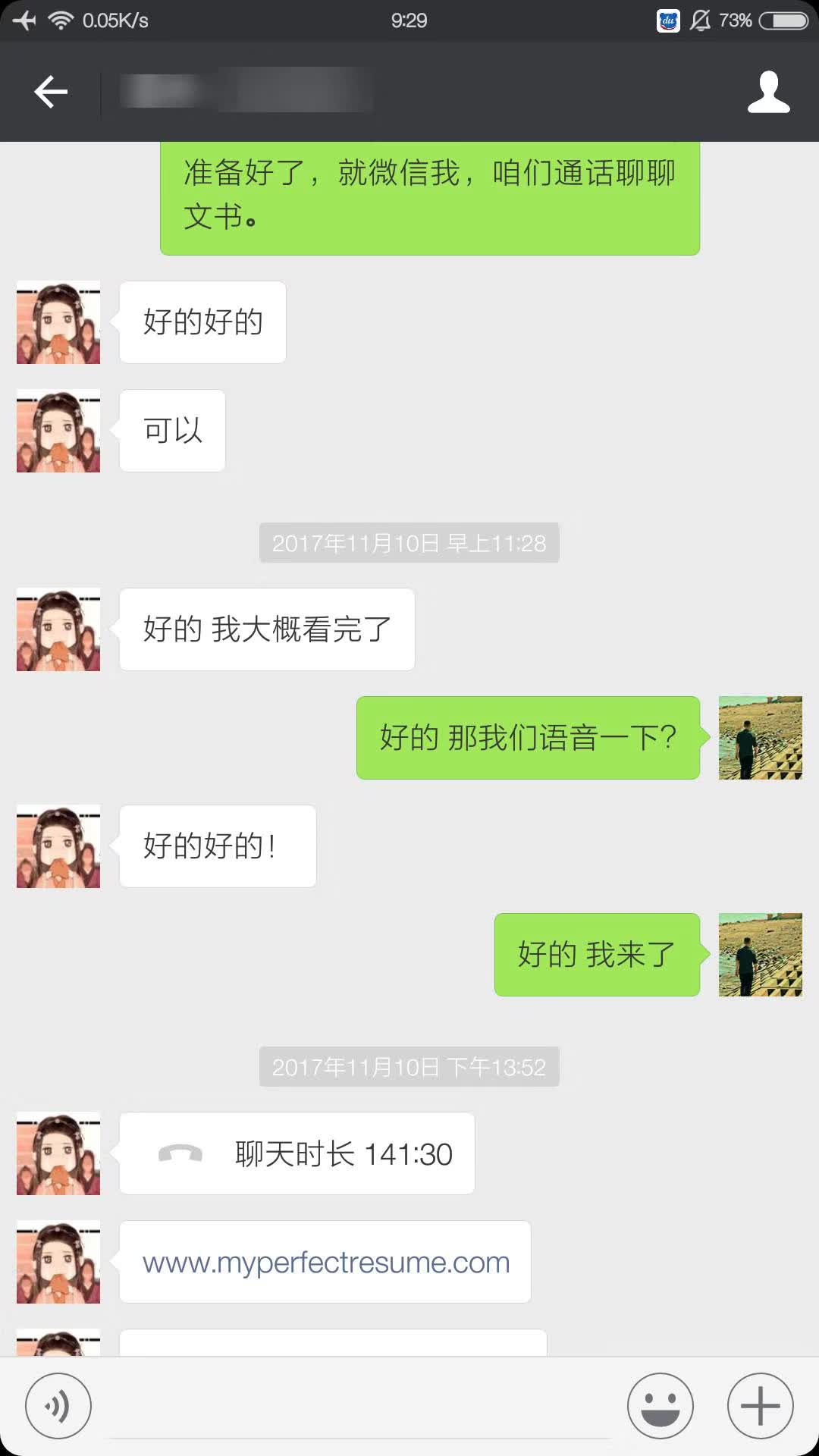The width and height of the screenshot is (819, 1456).
Task: Open contact avatar beside 好的 我大概看完了
Action: (58, 629)
